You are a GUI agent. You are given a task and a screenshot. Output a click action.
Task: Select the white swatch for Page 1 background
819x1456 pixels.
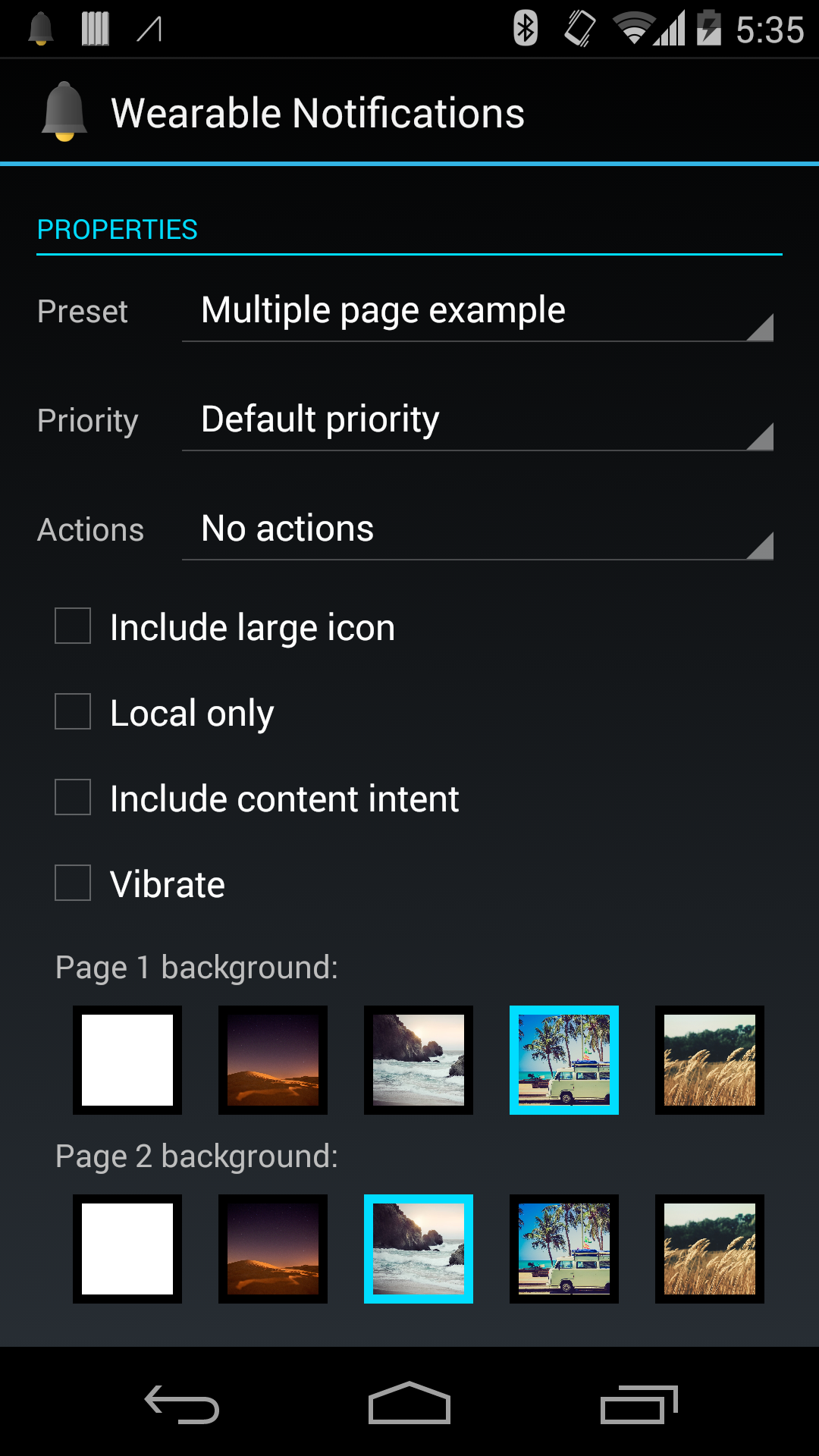tap(127, 1060)
